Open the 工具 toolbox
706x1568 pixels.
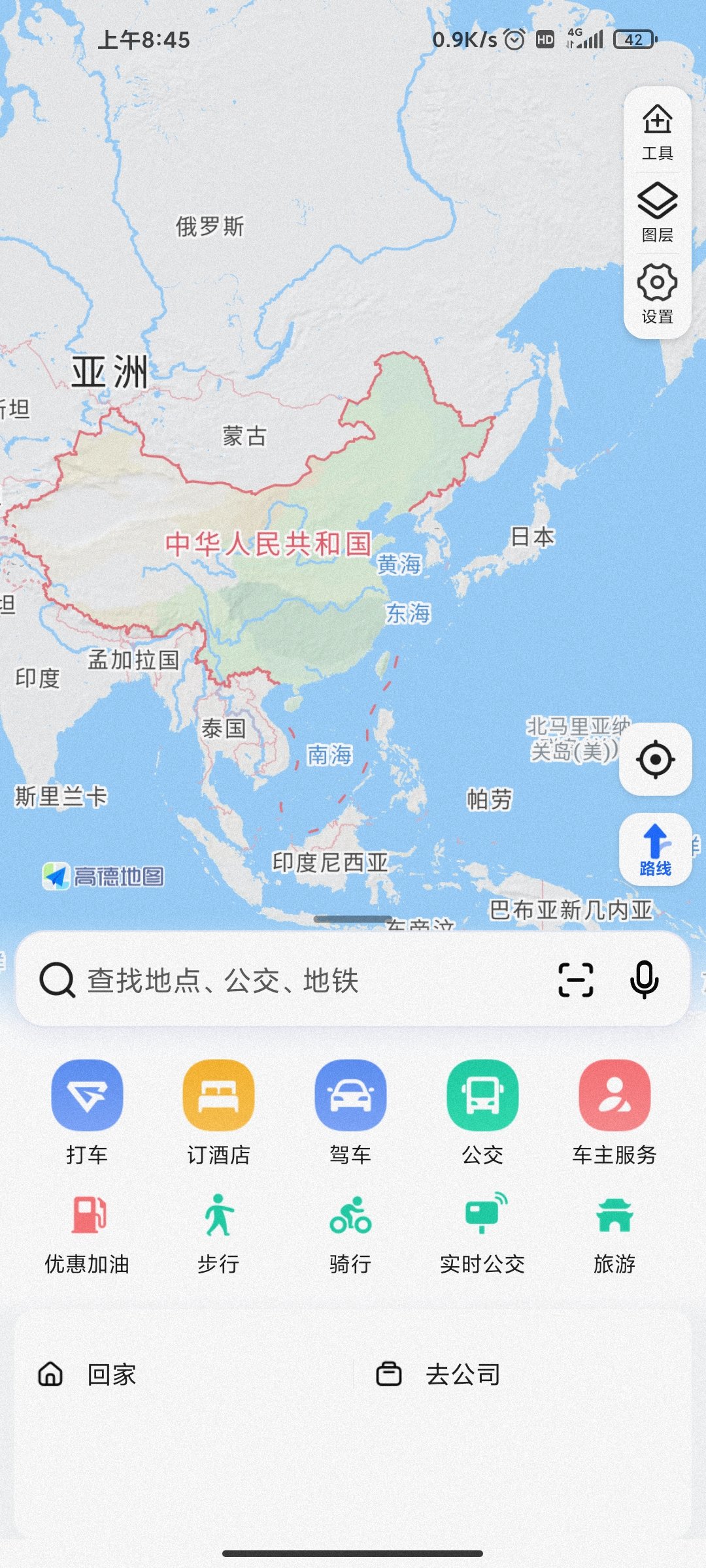(659, 131)
